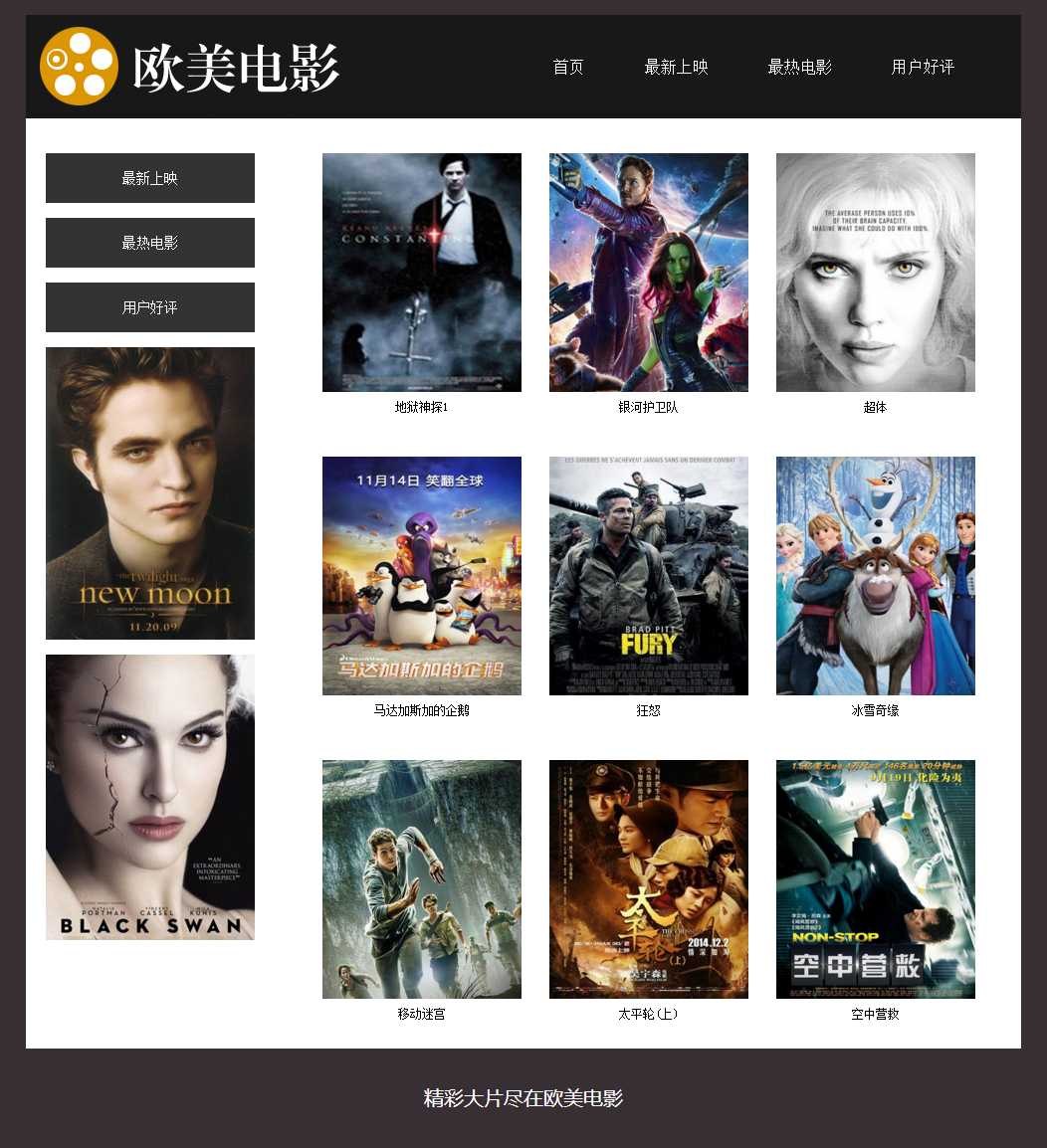View the 移动迷宫 movie
1047x1148 pixels.
click(x=422, y=879)
